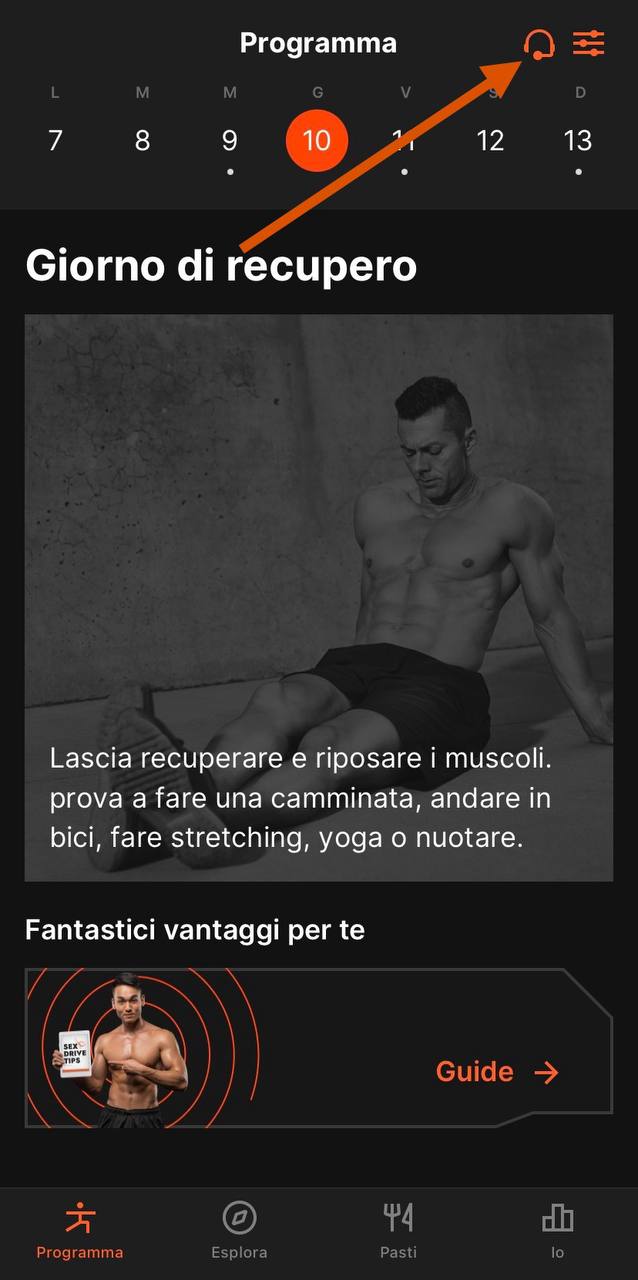The height and width of the screenshot is (1280, 638).
Task: Select day 7 in the calendar
Action: point(55,141)
